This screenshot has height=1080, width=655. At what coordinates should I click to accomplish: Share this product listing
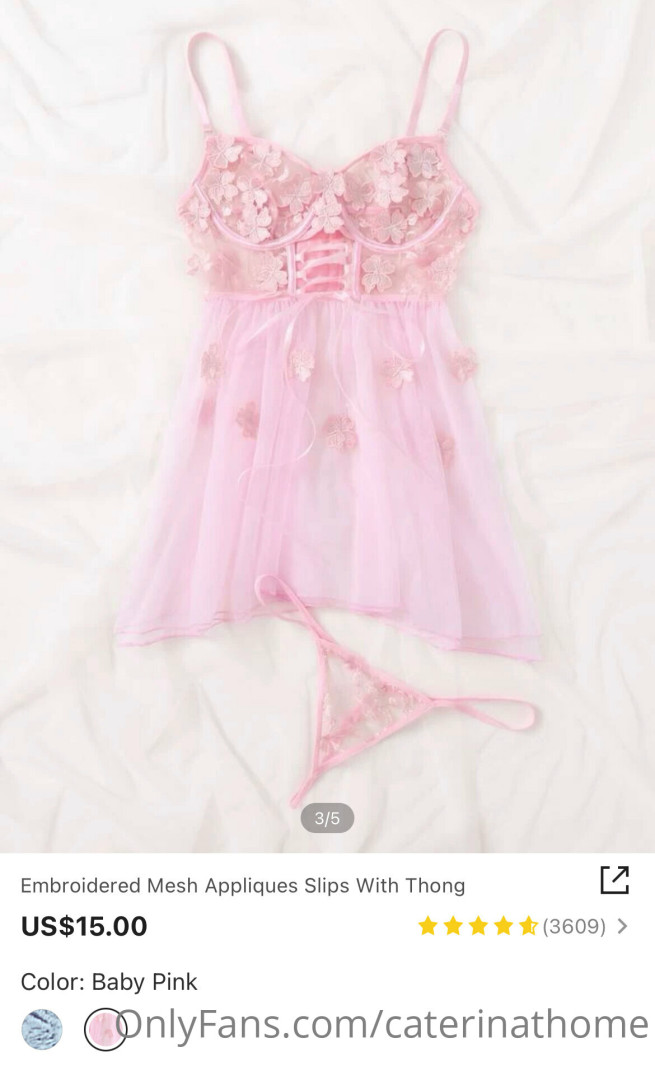point(614,880)
